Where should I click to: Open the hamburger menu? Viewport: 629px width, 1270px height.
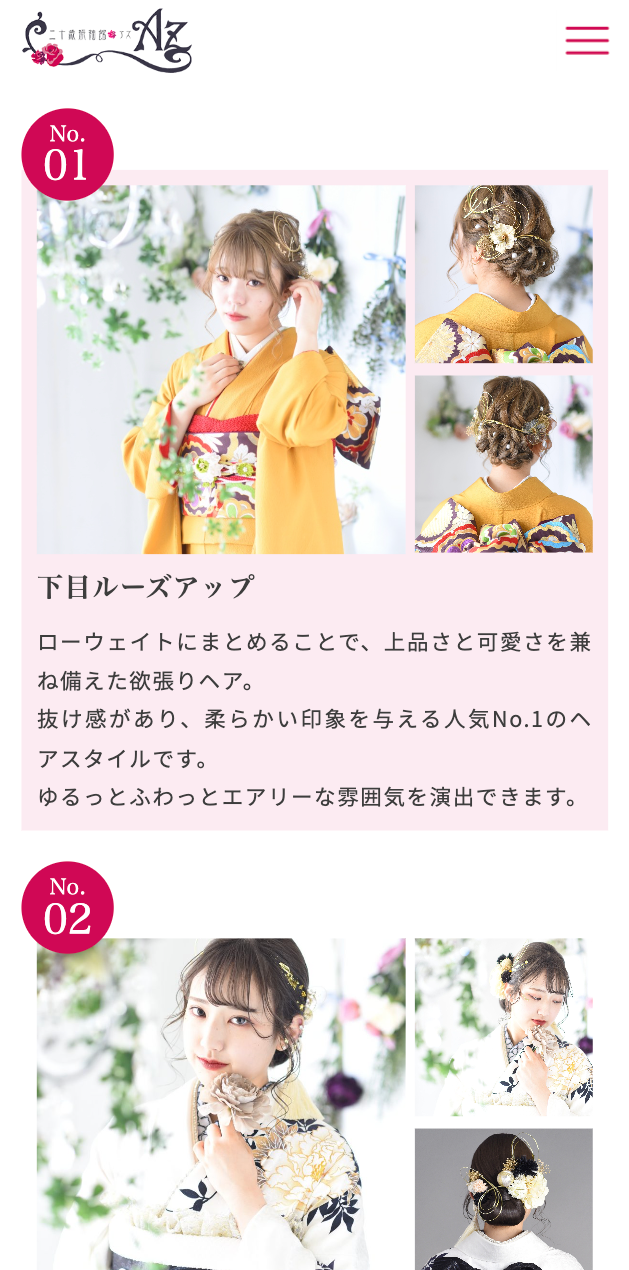(587, 40)
